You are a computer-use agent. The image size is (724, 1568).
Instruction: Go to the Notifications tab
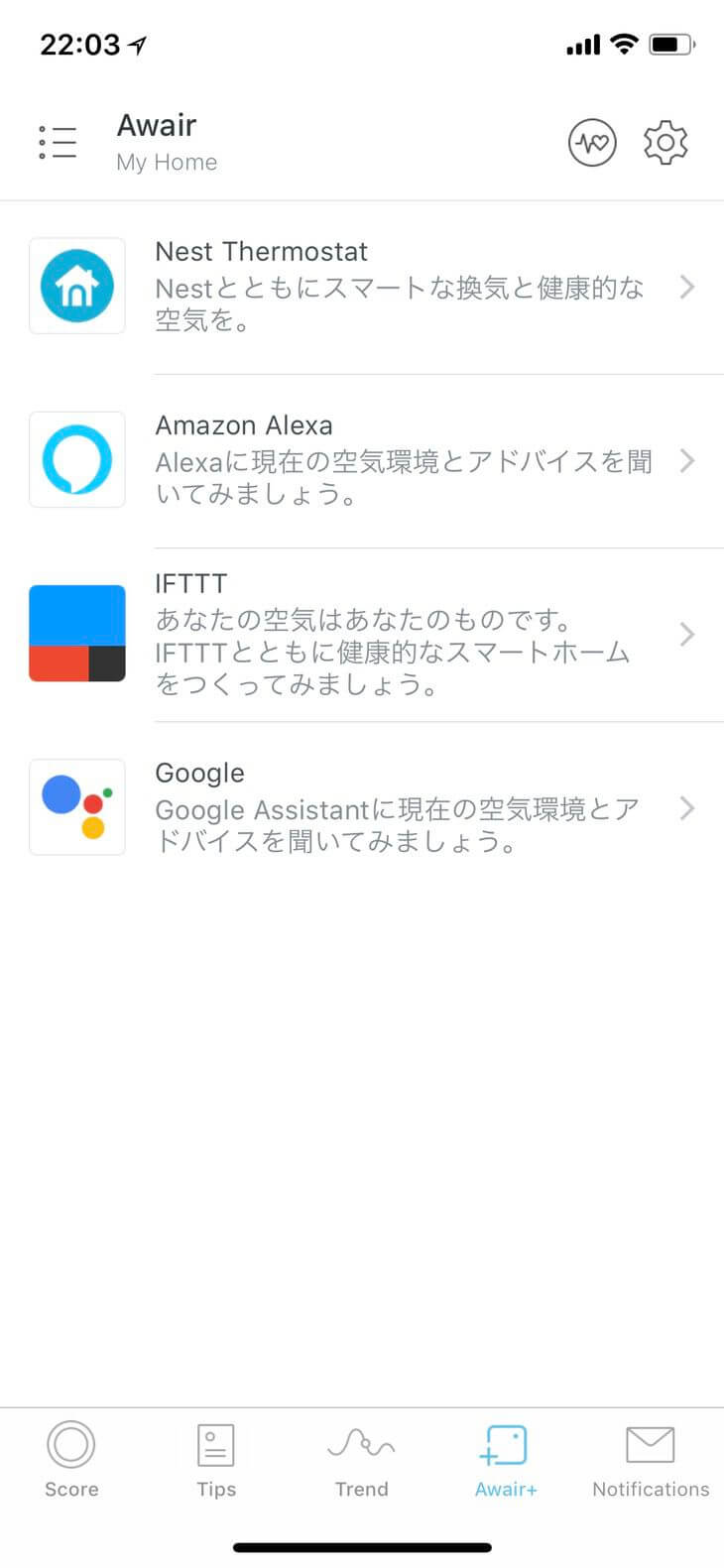tap(651, 1460)
